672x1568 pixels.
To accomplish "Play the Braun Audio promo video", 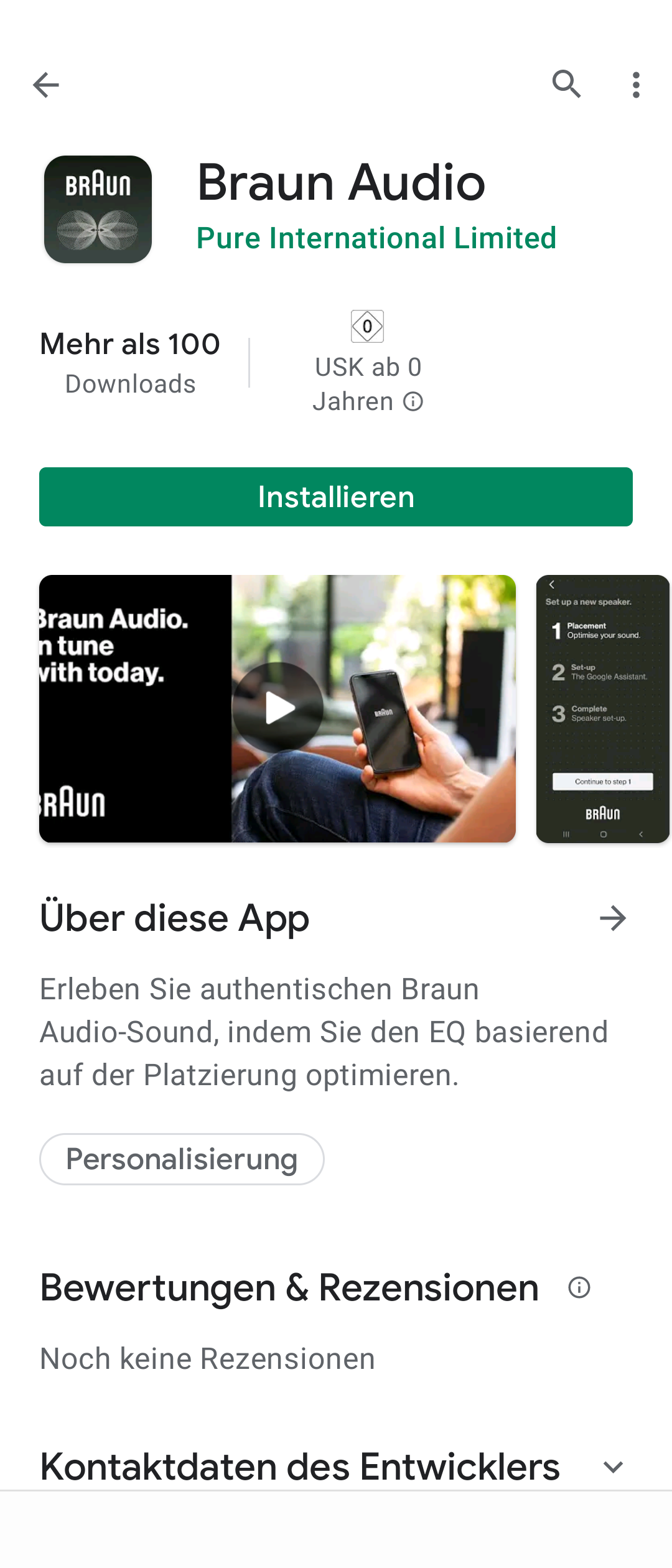I will click(278, 707).
